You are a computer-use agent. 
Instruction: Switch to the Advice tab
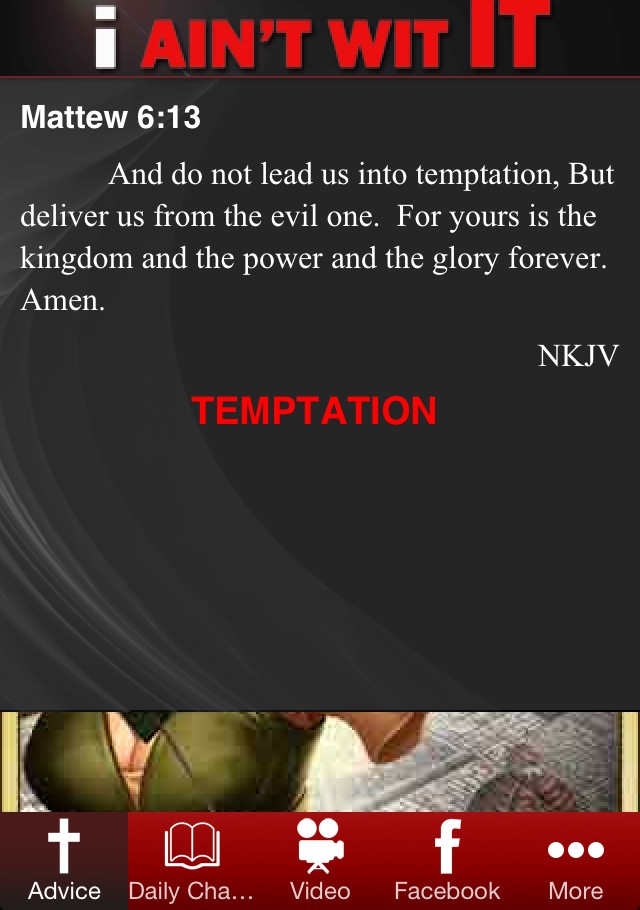64,861
